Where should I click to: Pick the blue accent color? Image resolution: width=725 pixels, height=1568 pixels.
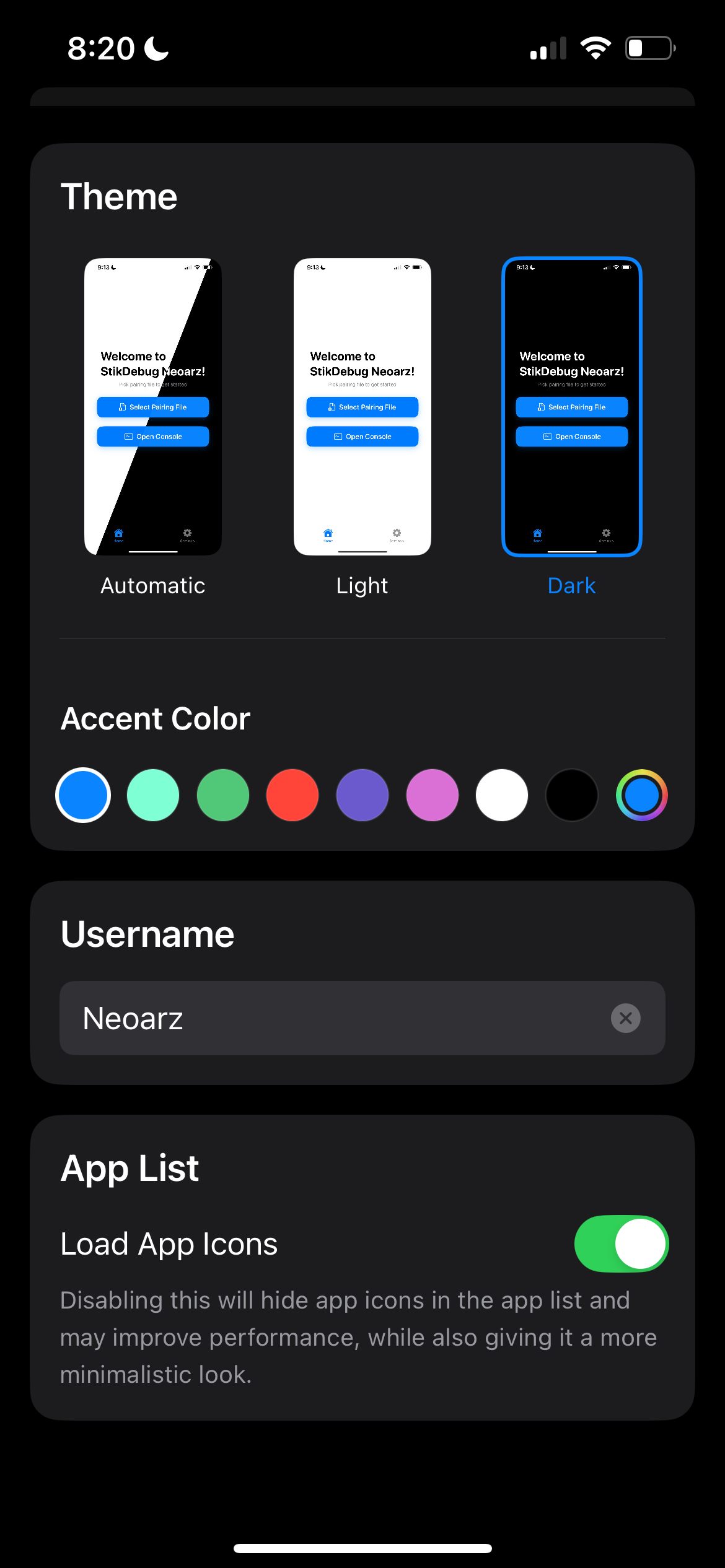point(83,795)
